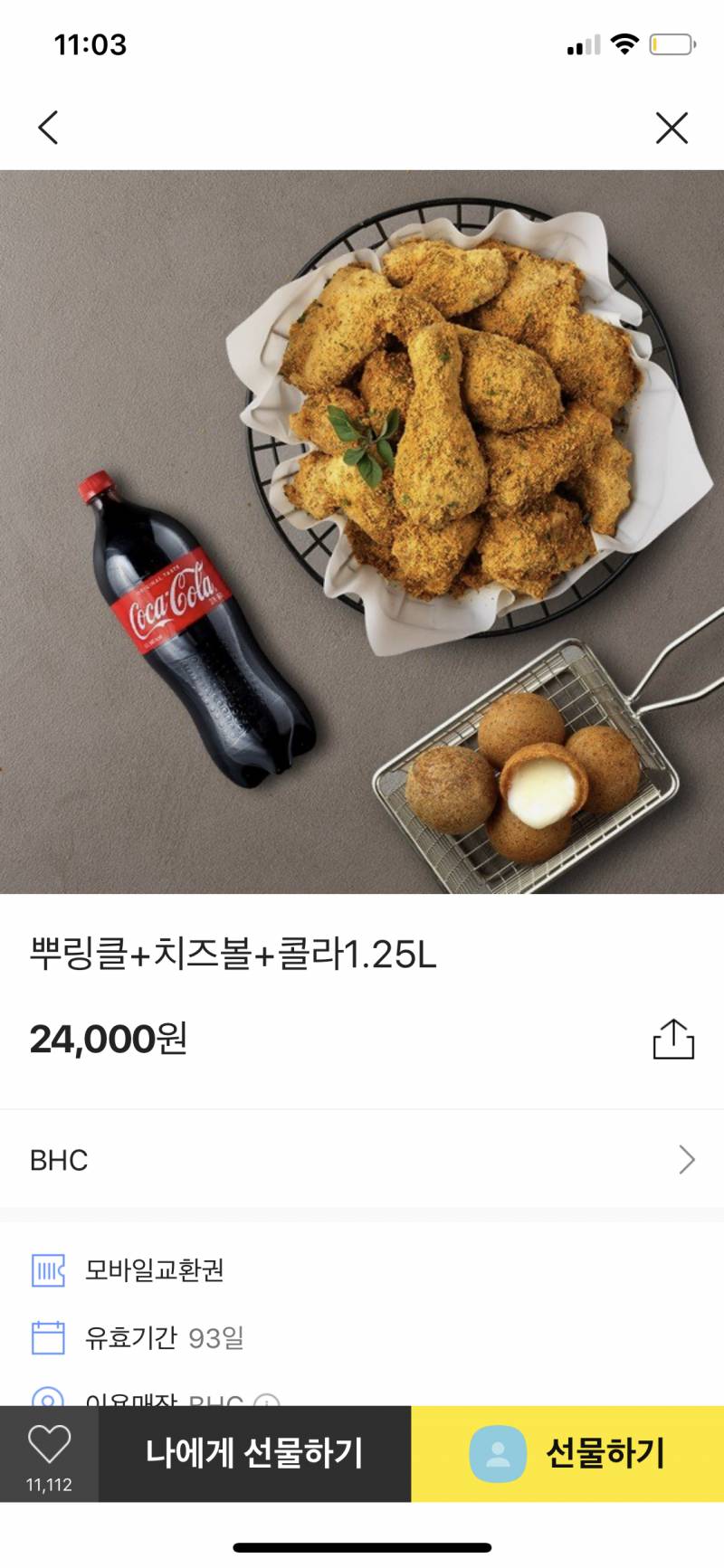Screen dimensions: 724x1568
Task: Tap 나에게 선물하기 to gift yourself
Action: (x=253, y=1452)
